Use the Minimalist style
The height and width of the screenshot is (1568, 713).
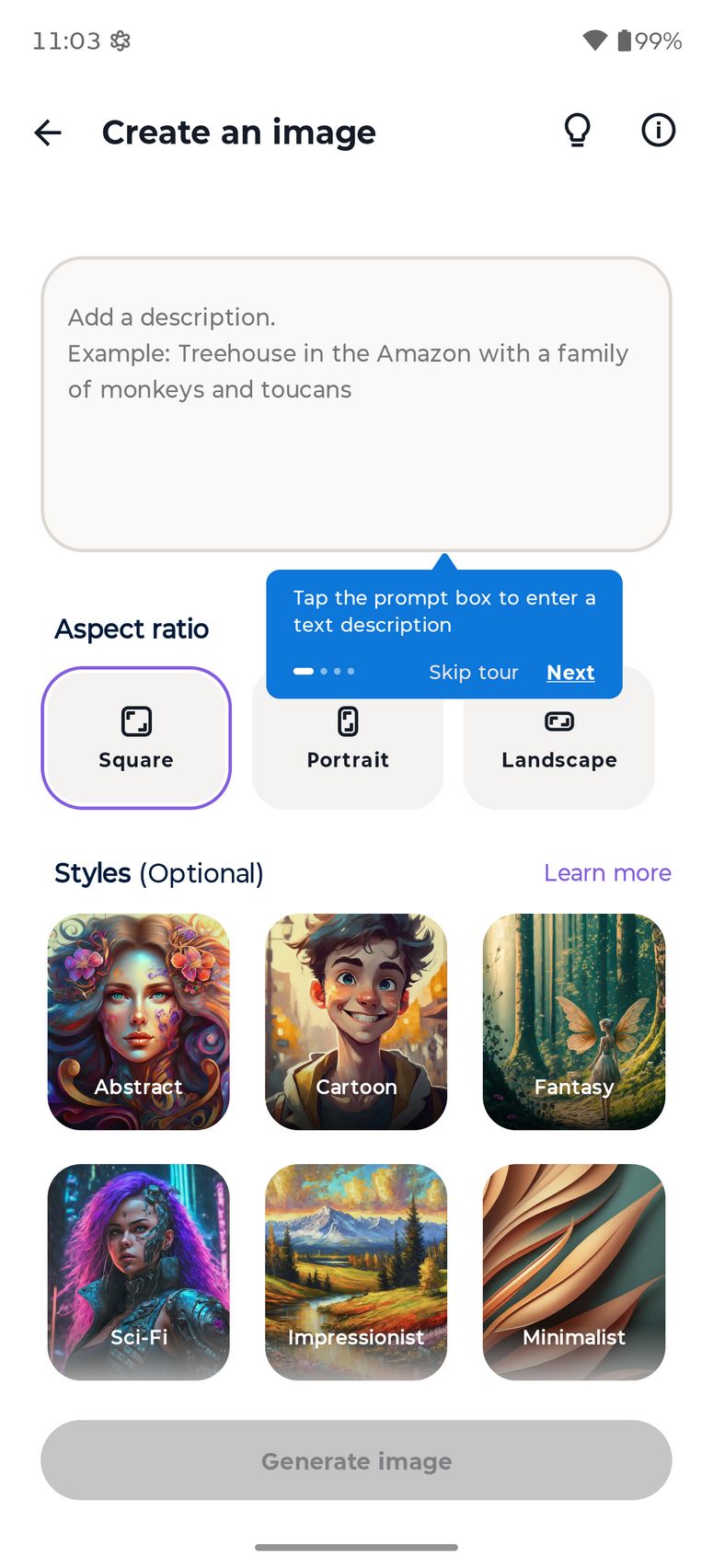[573, 1272]
